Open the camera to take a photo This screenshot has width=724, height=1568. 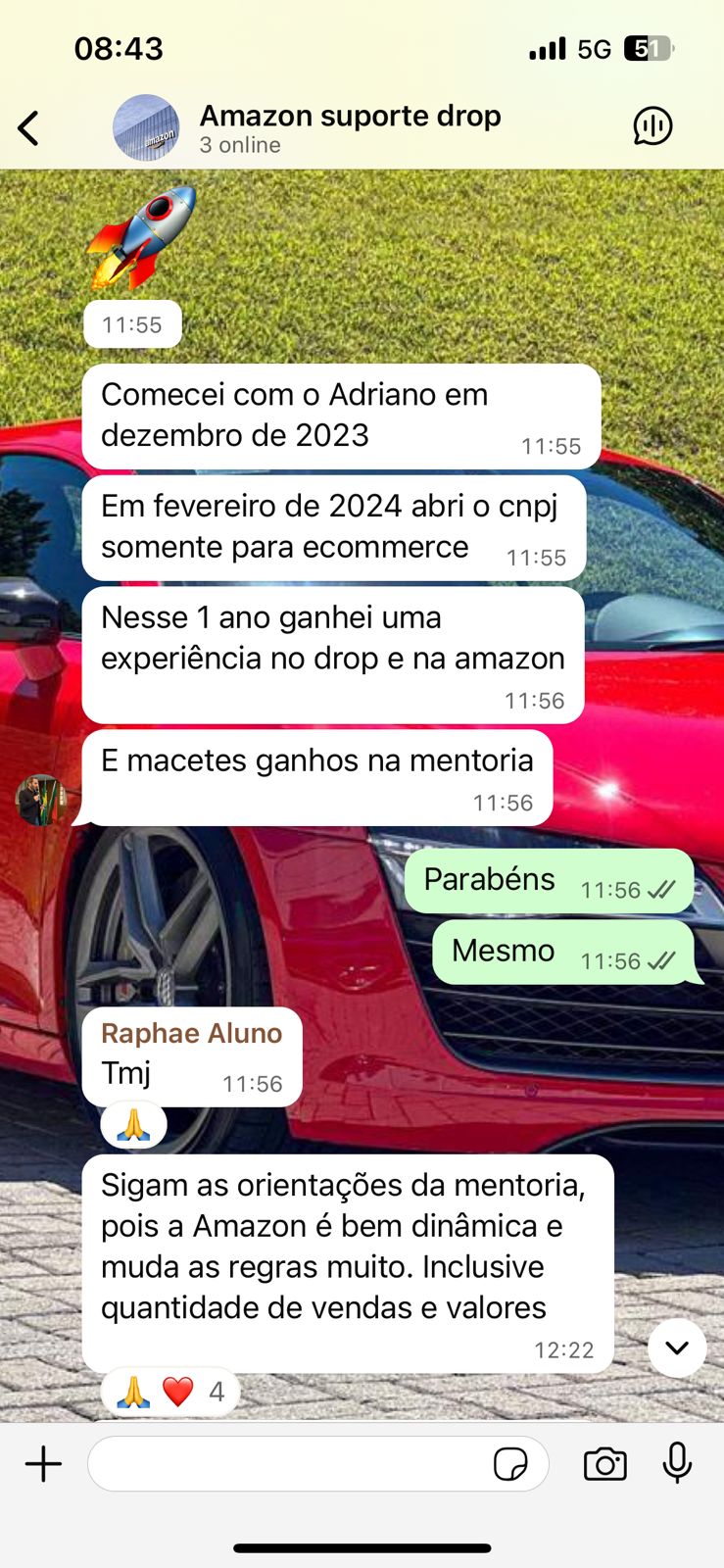pyautogui.click(x=604, y=1464)
